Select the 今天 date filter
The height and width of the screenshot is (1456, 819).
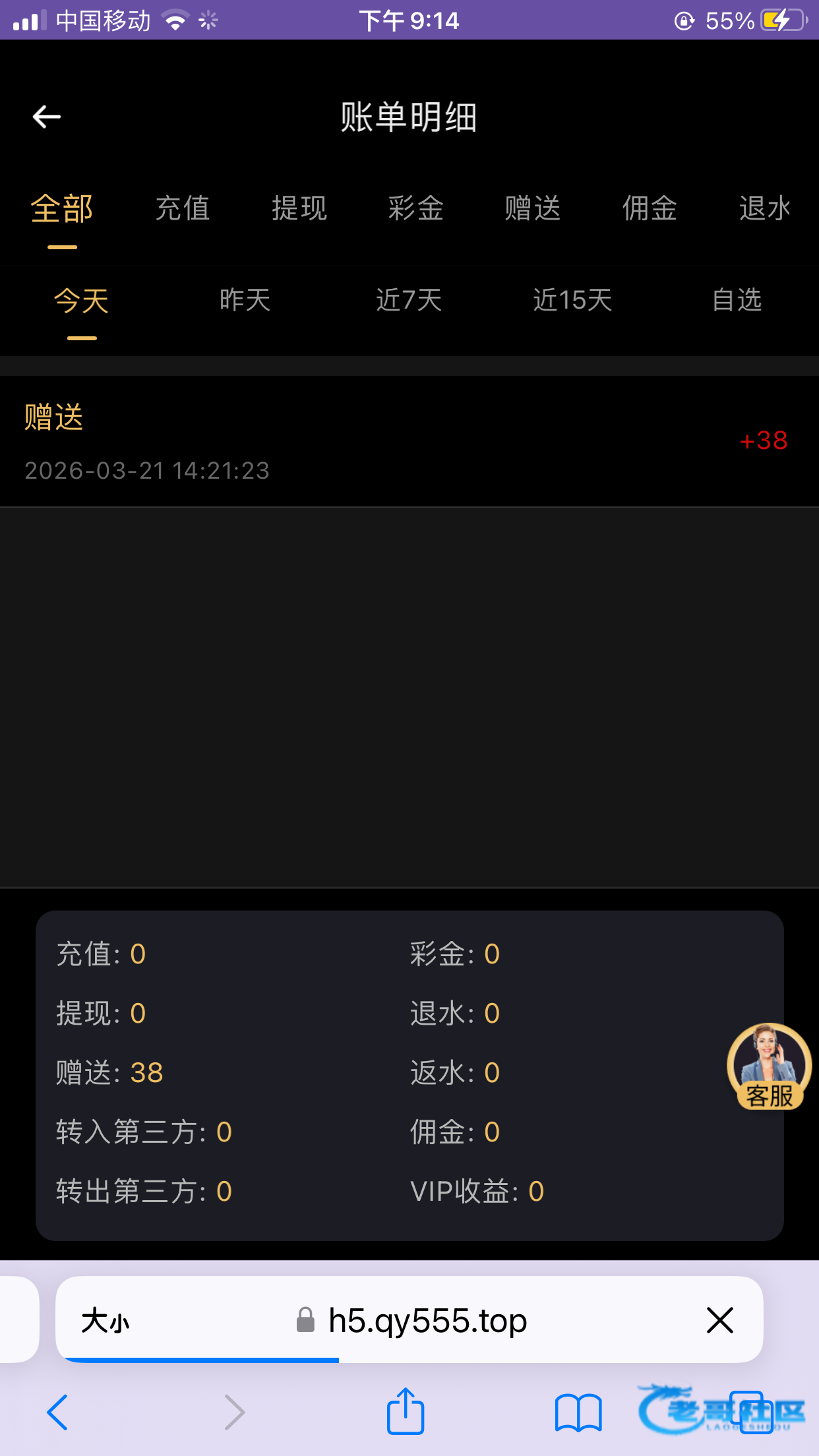pyautogui.click(x=81, y=301)
